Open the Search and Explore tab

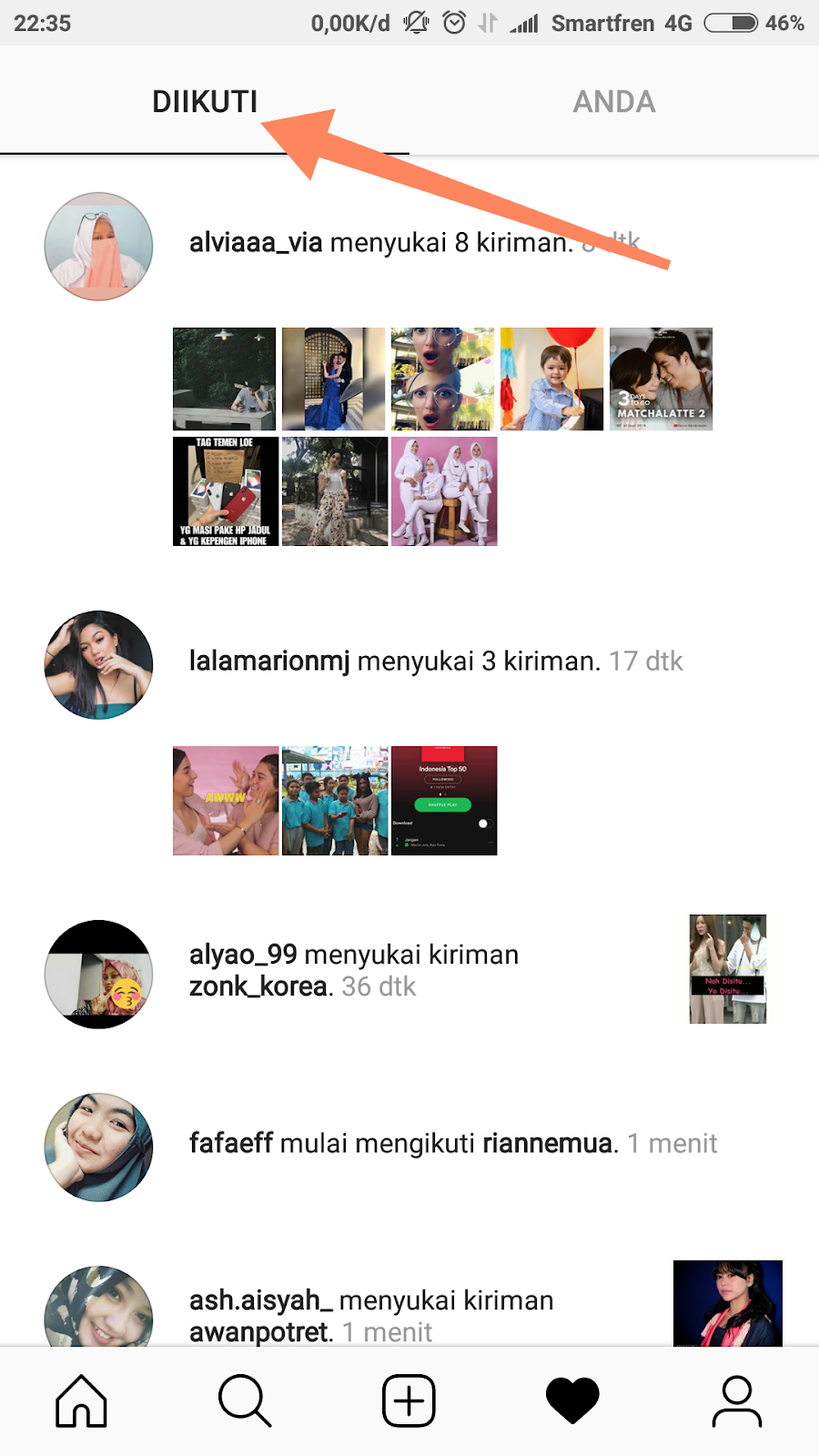point(245,1401)
